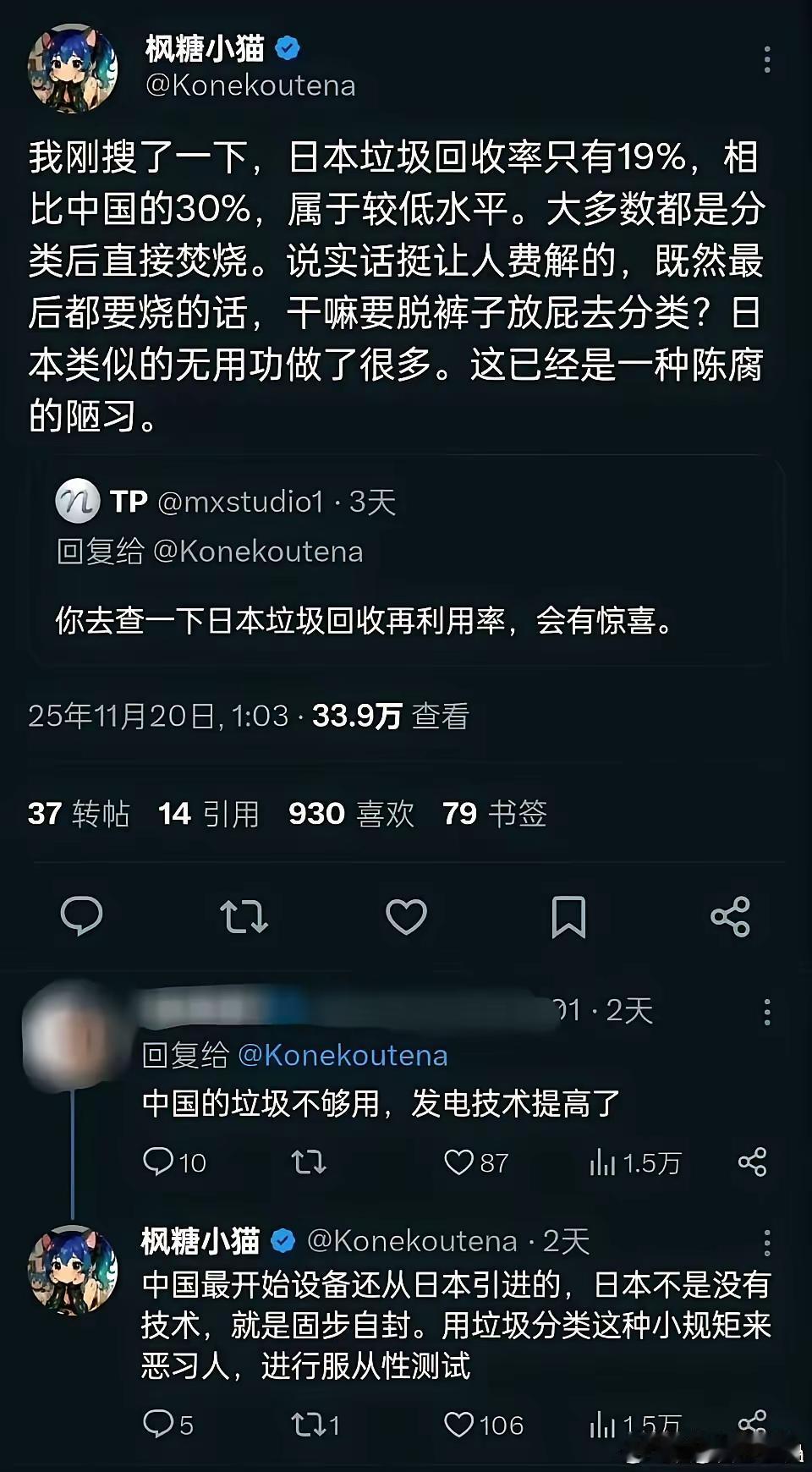Viewport: 812px width, 1472px height.
Task: Share 枫糖小猫's bottom reply
Action: point(751,1425)
